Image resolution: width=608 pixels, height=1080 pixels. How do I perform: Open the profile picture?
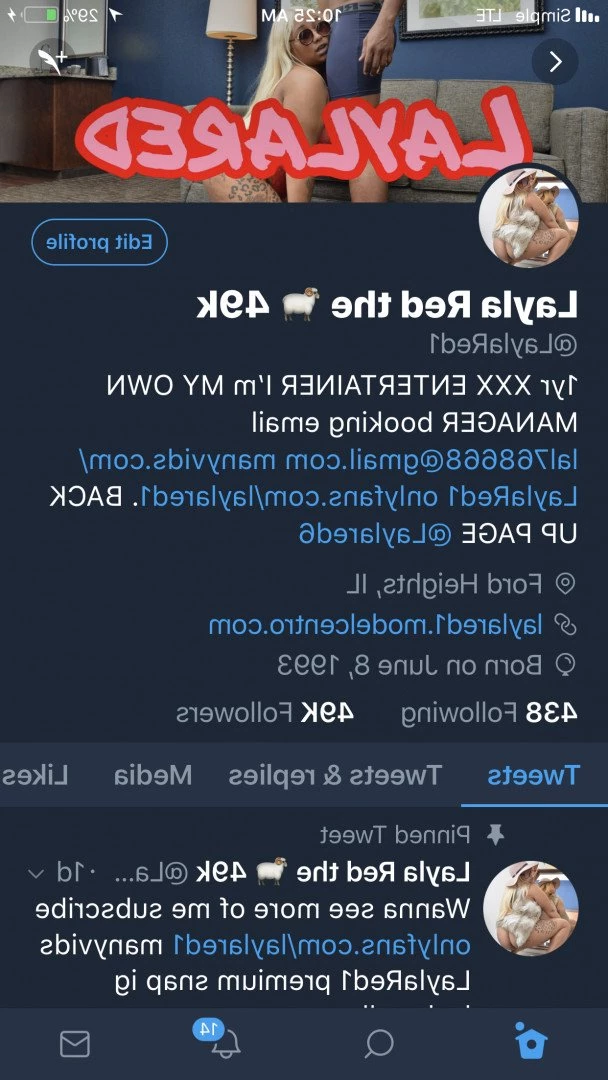pyautogui.click(x=531, y=217)
